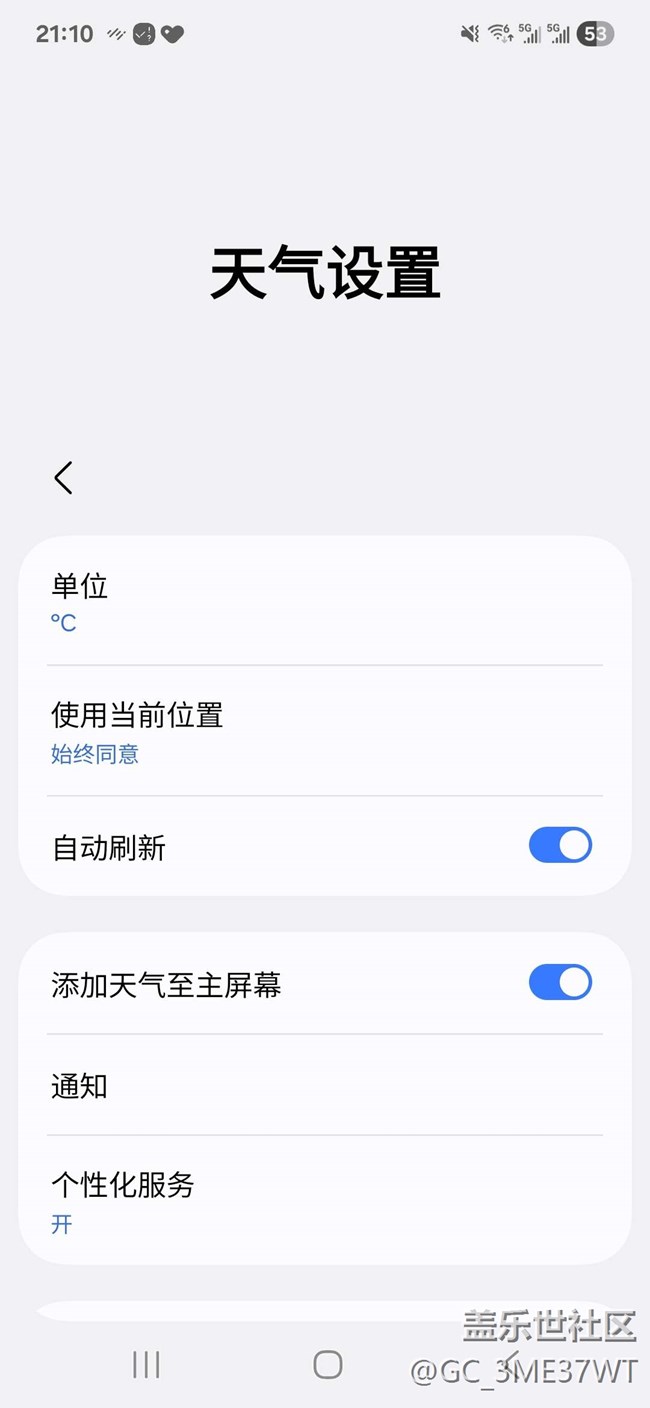
Task: Open 个性化服务 settings
Action: click(x=325, y=1200)
